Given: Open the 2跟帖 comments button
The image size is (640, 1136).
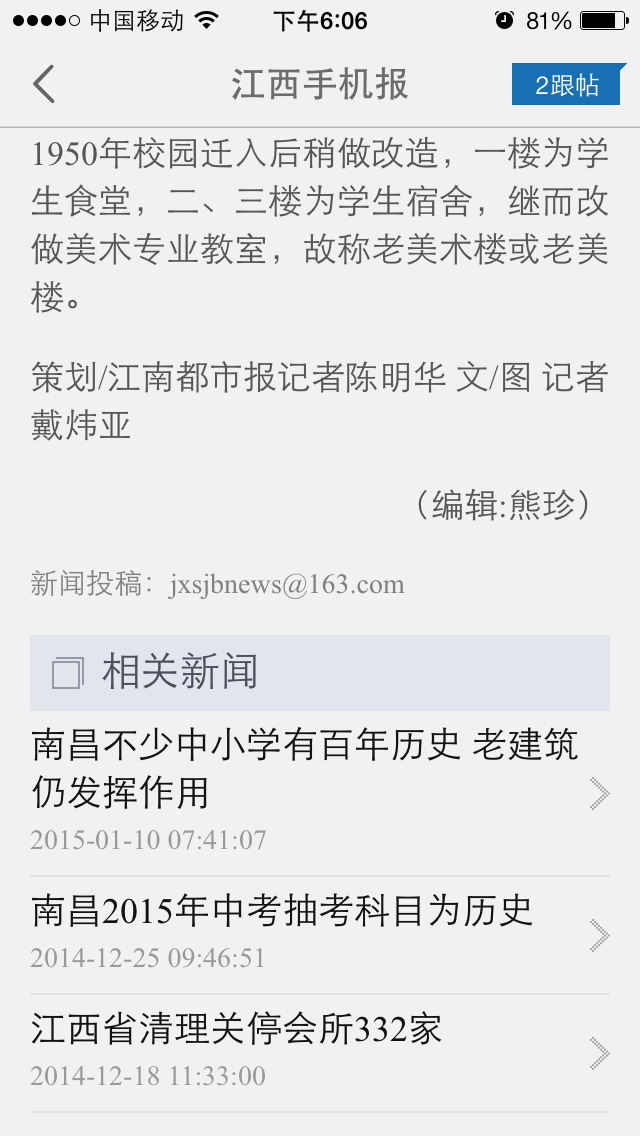Looking at the screenshot, I should click(x=567, y=85).
